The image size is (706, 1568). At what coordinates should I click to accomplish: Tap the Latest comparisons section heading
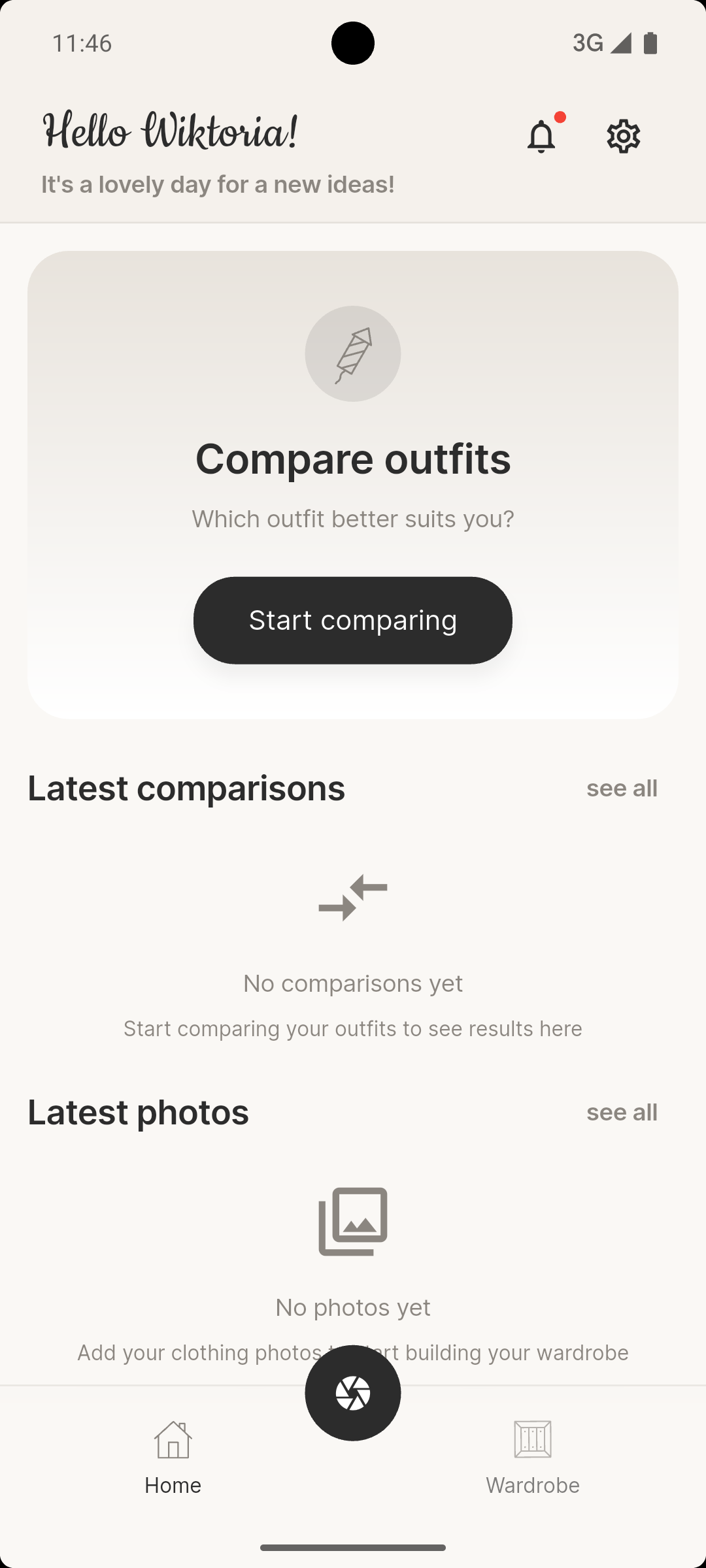tap(186, 788)
